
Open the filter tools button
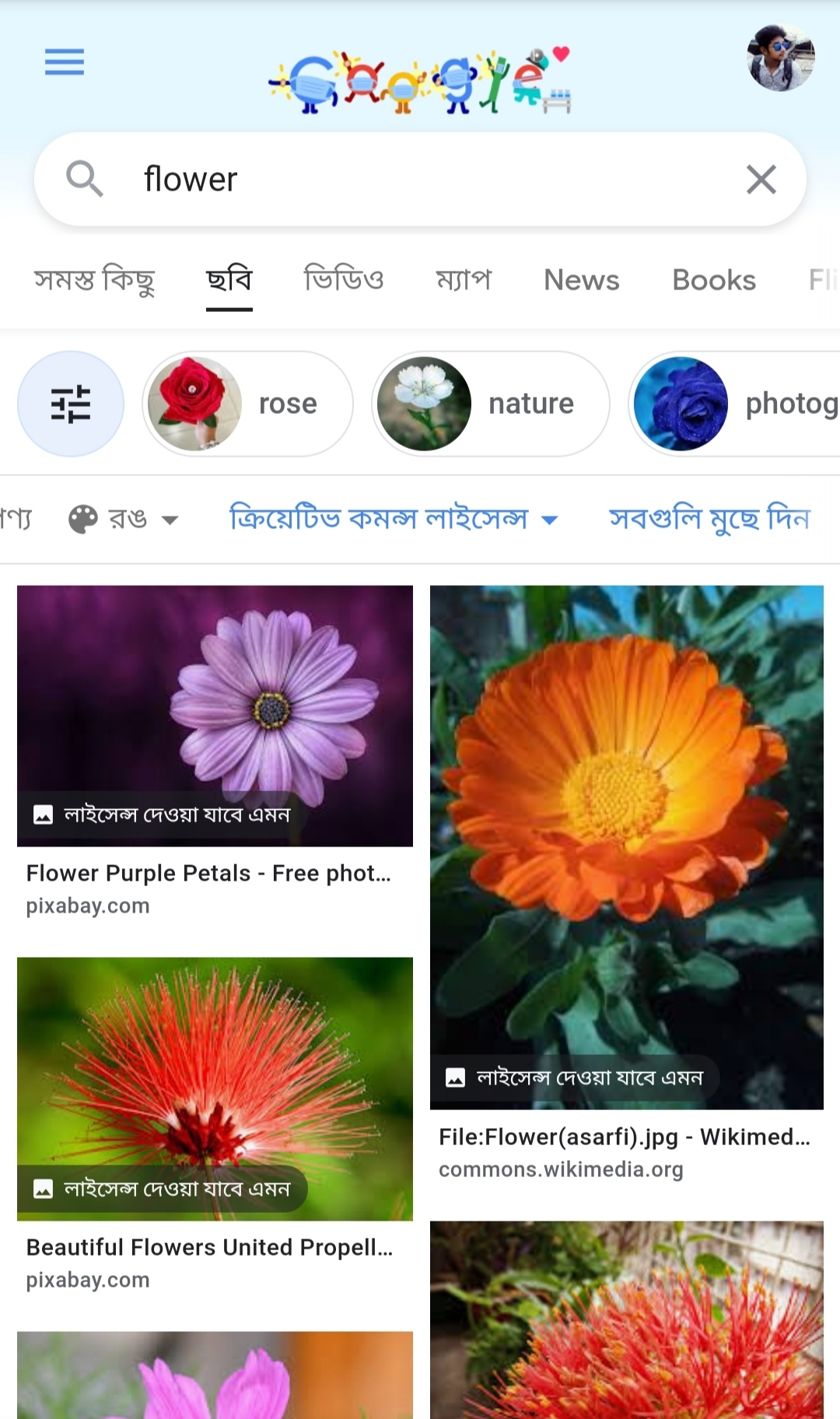71,404
